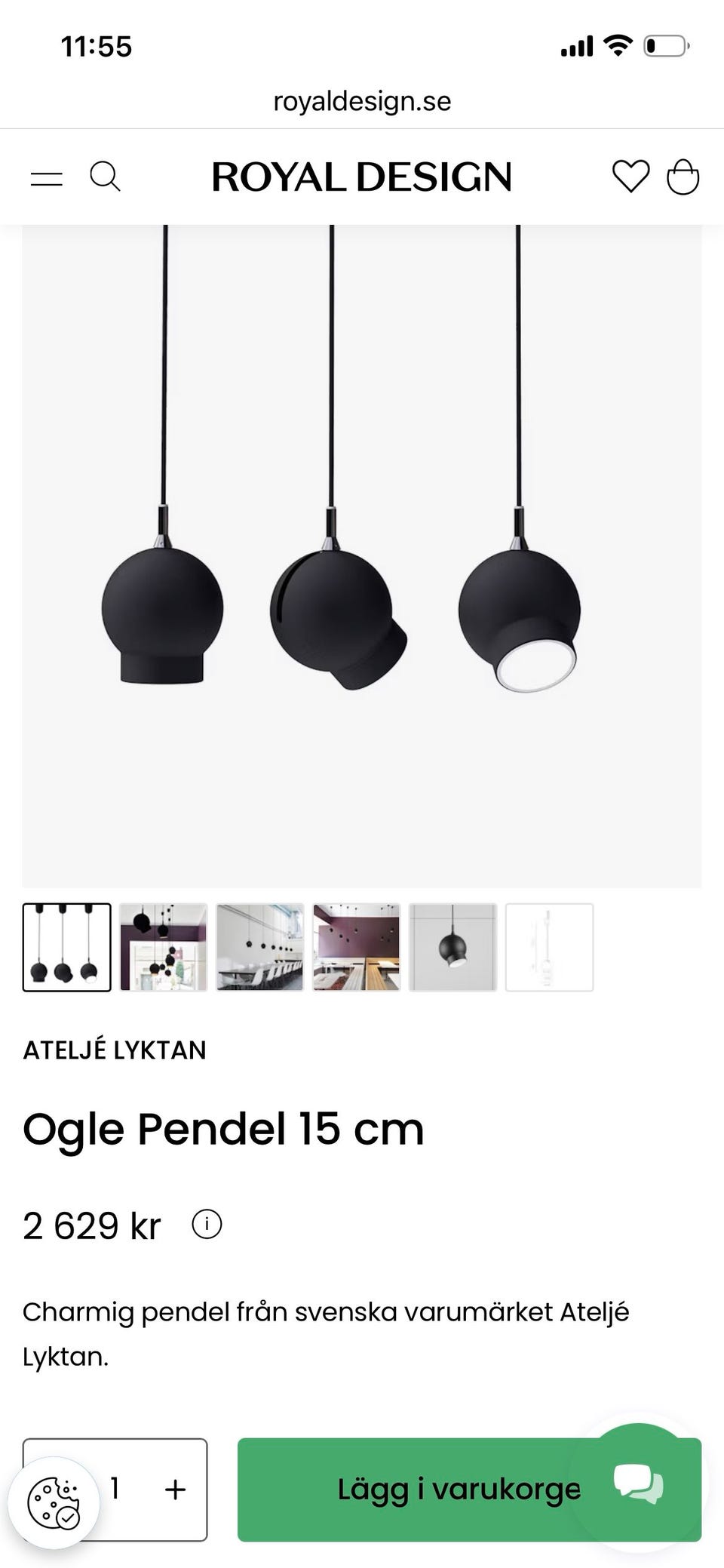Open the Ateljé Lyktan brand page
Image resolution: width=724 pixels, height=1568 pixels.
click(115, 1050)
